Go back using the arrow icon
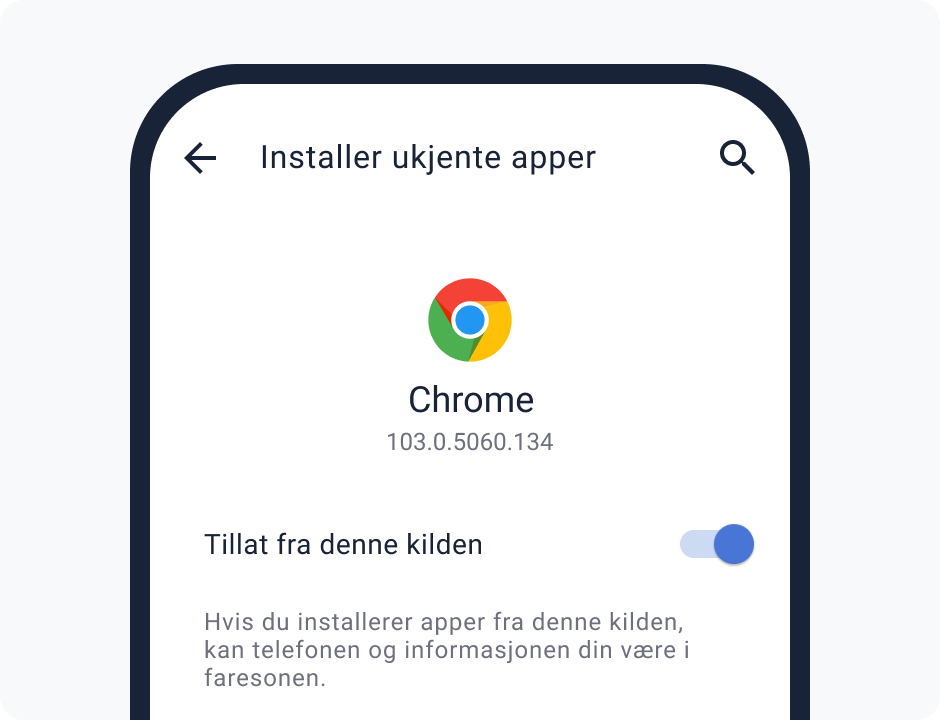 click(x=201, y=158)
